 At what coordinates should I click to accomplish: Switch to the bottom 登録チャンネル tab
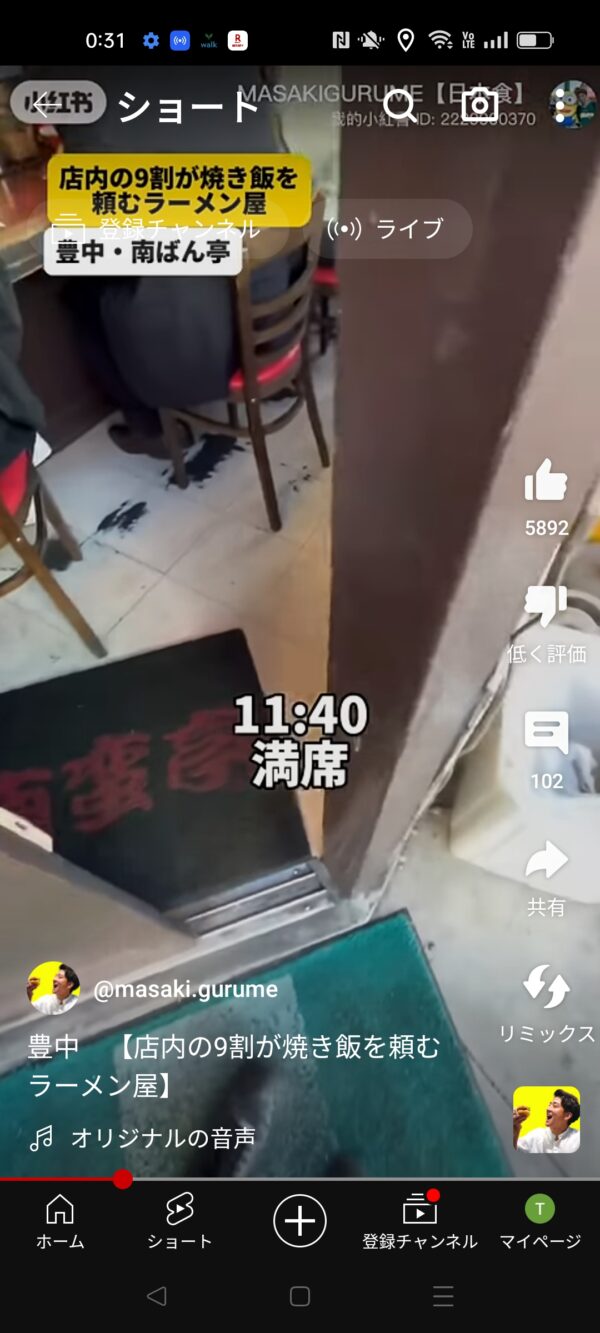click(x=420, y=1221)
